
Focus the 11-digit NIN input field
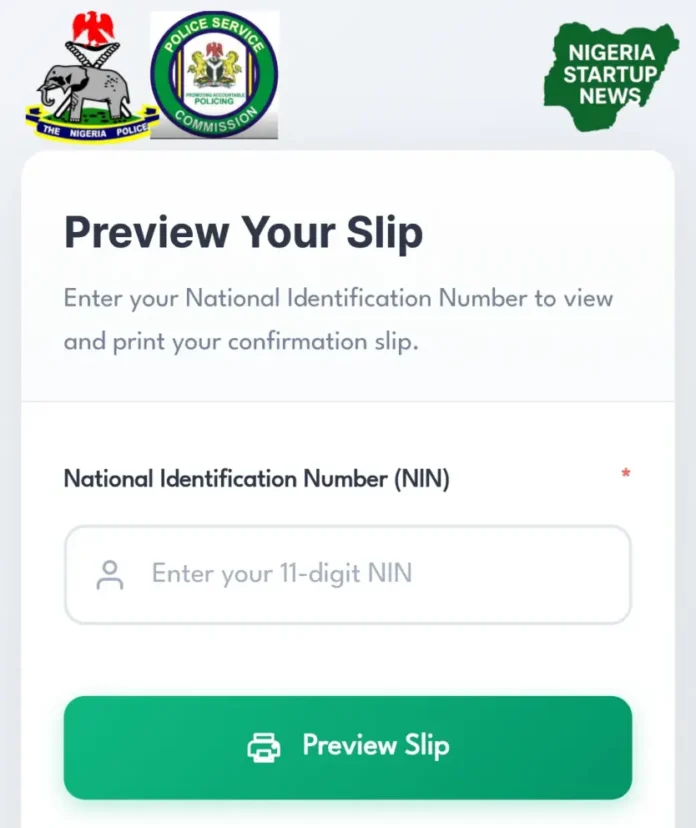[347, 574]
